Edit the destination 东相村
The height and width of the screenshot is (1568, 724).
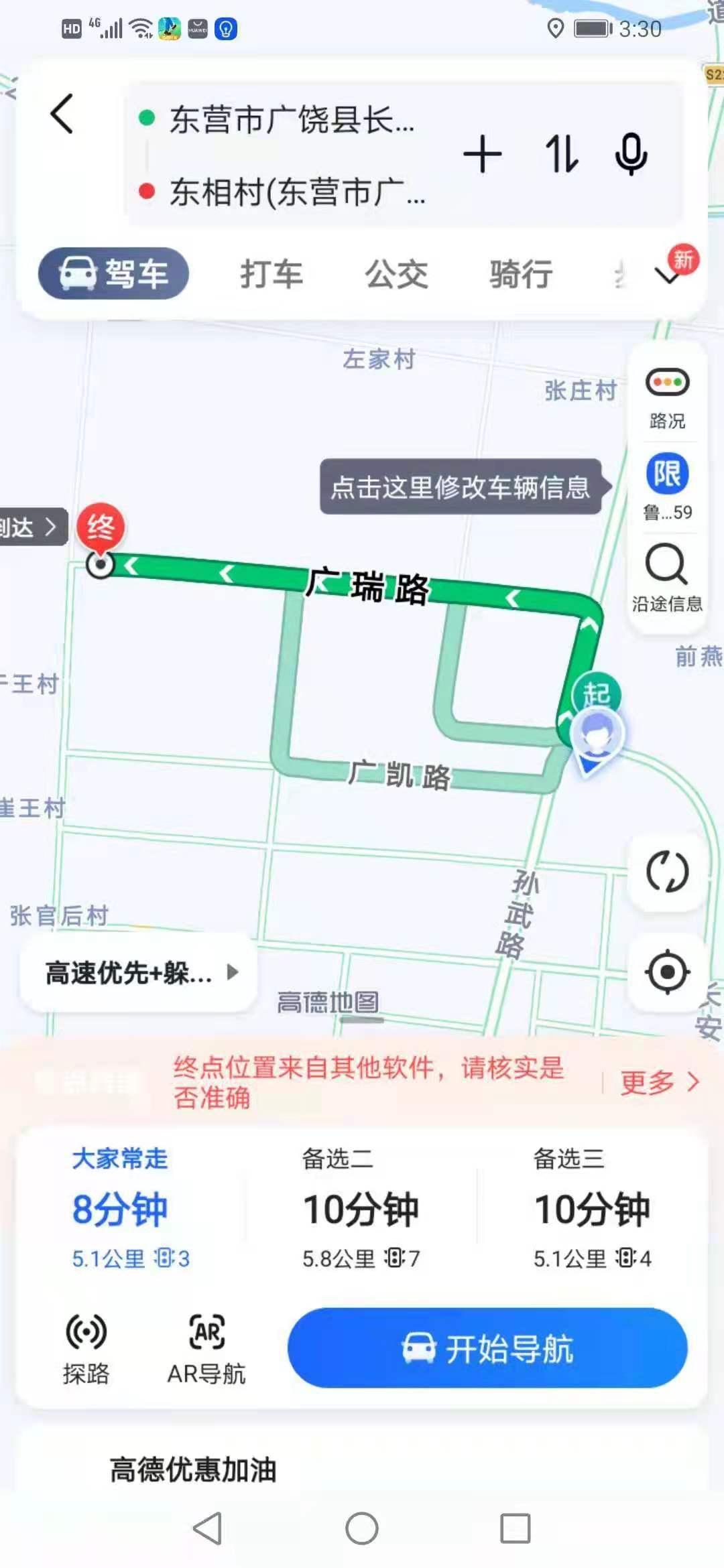pos(298,192)
